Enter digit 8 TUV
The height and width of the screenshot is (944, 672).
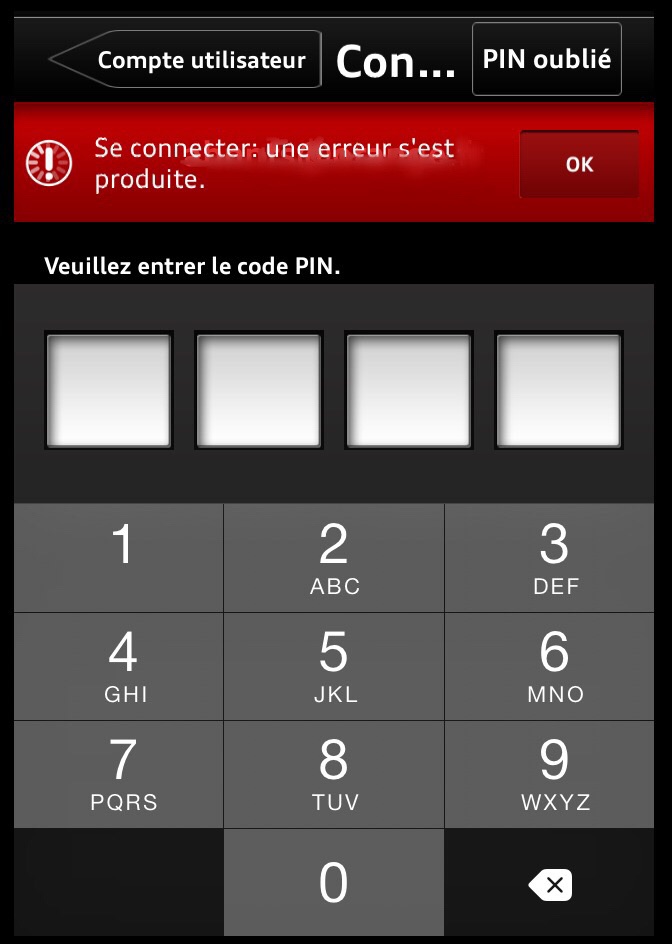(x=334, y=774)
